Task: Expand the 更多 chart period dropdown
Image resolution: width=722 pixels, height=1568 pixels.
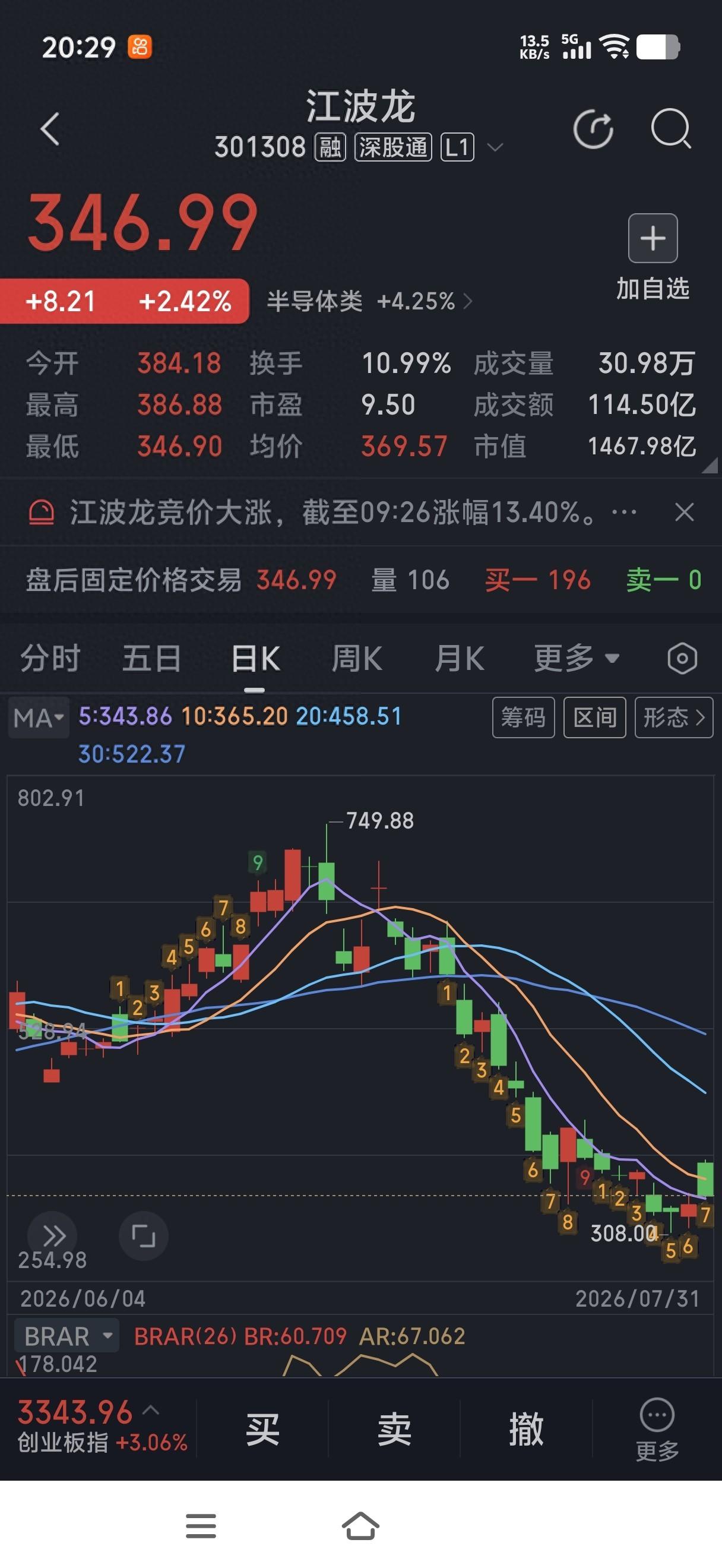Action: point(577,658)
